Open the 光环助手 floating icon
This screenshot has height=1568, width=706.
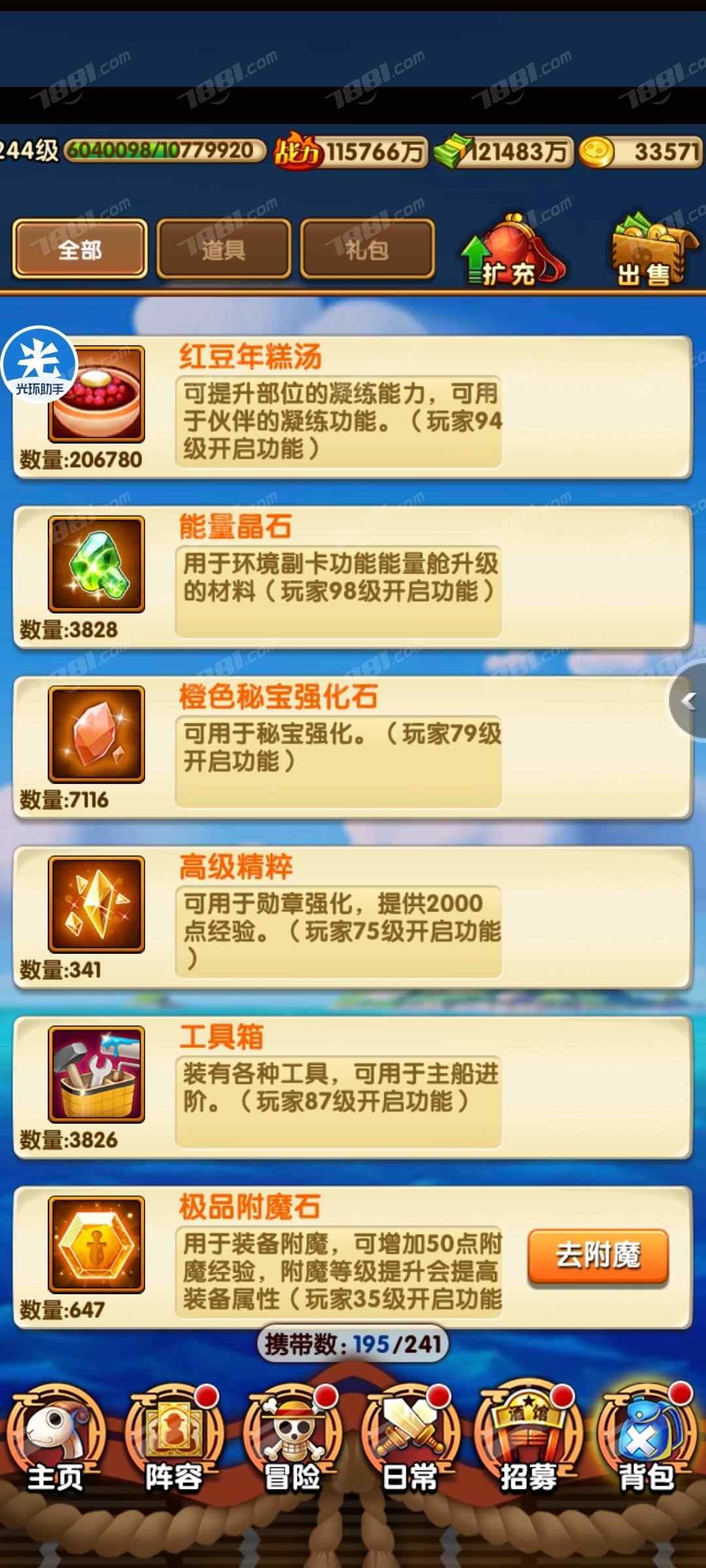coord(39,365)
